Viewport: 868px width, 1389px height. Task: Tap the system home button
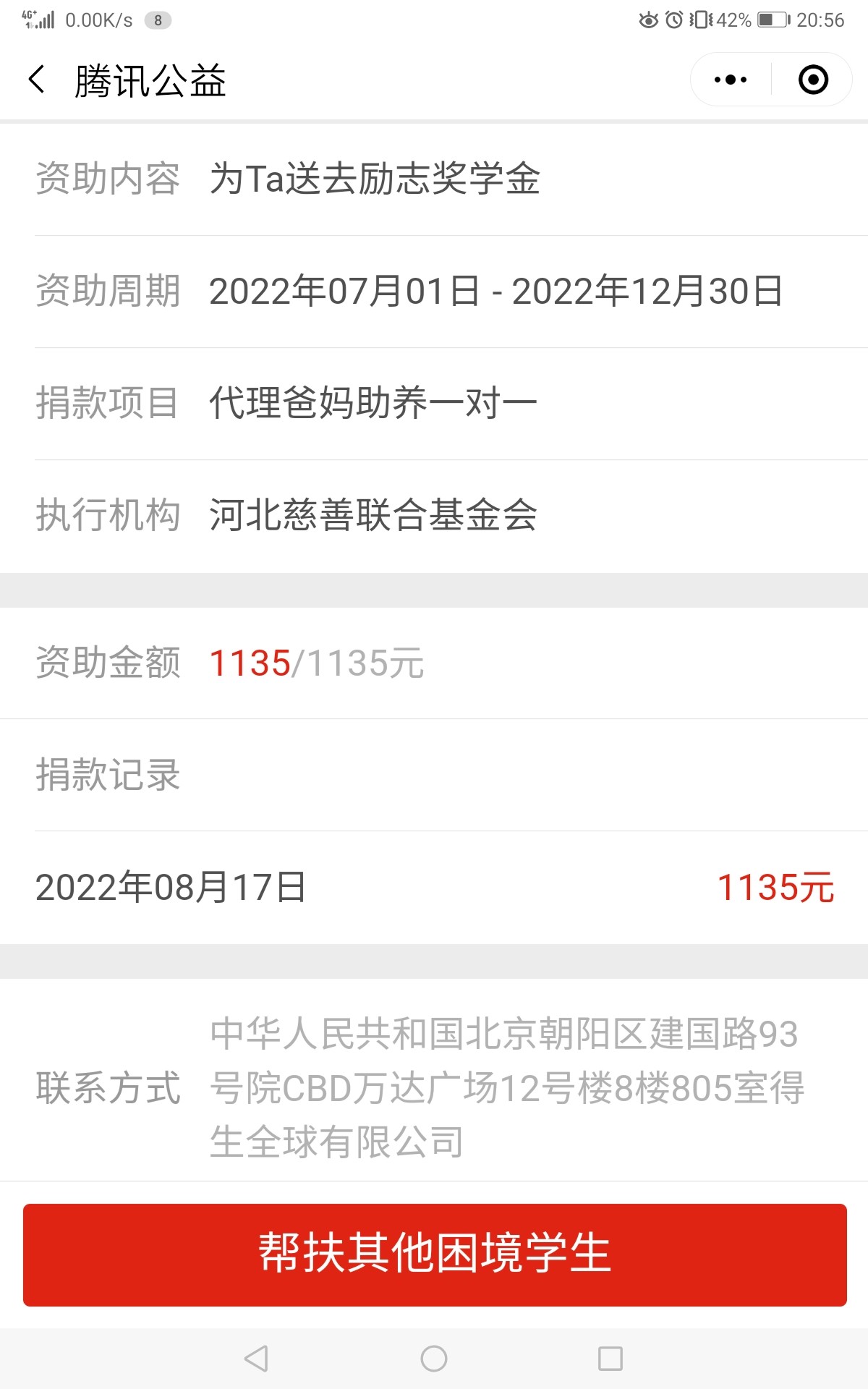[434, 1358]
